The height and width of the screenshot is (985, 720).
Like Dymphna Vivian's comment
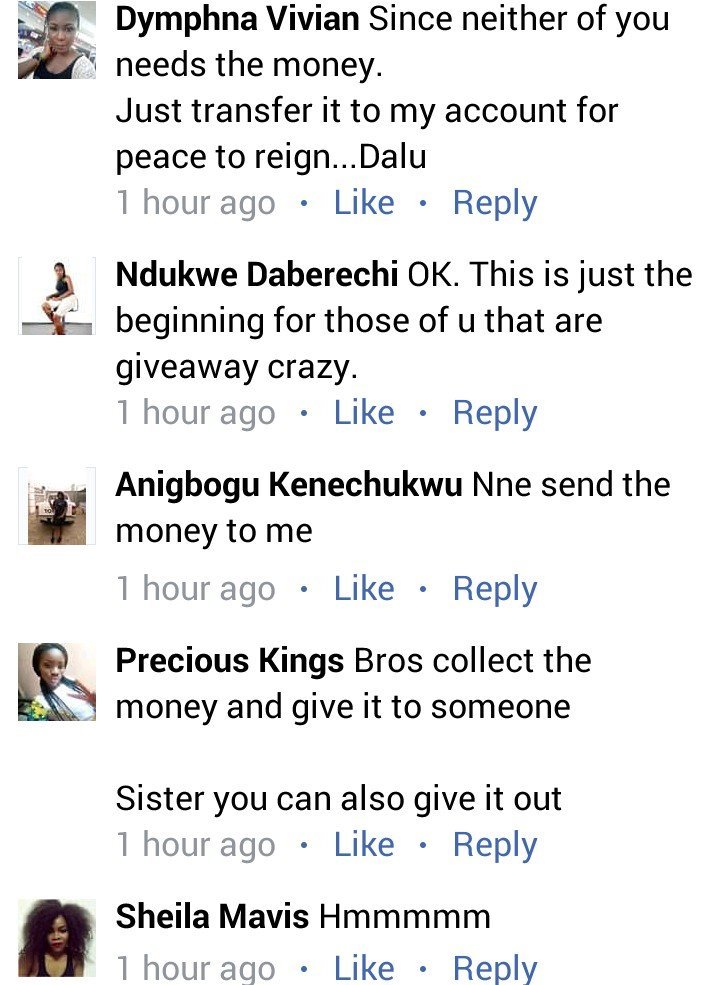click(x=364, y=203)
